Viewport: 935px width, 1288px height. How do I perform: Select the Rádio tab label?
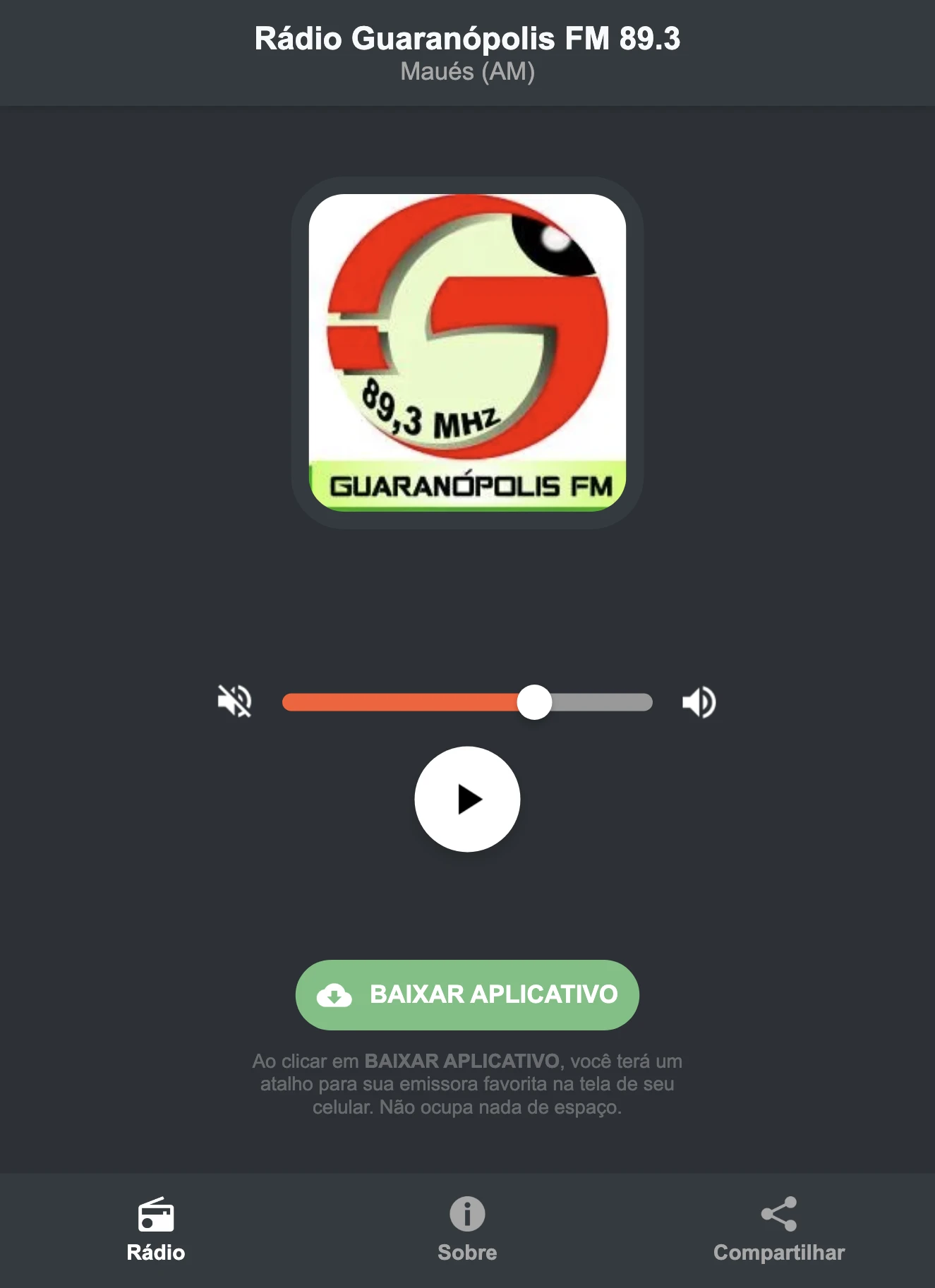(x=157, y=1253)
